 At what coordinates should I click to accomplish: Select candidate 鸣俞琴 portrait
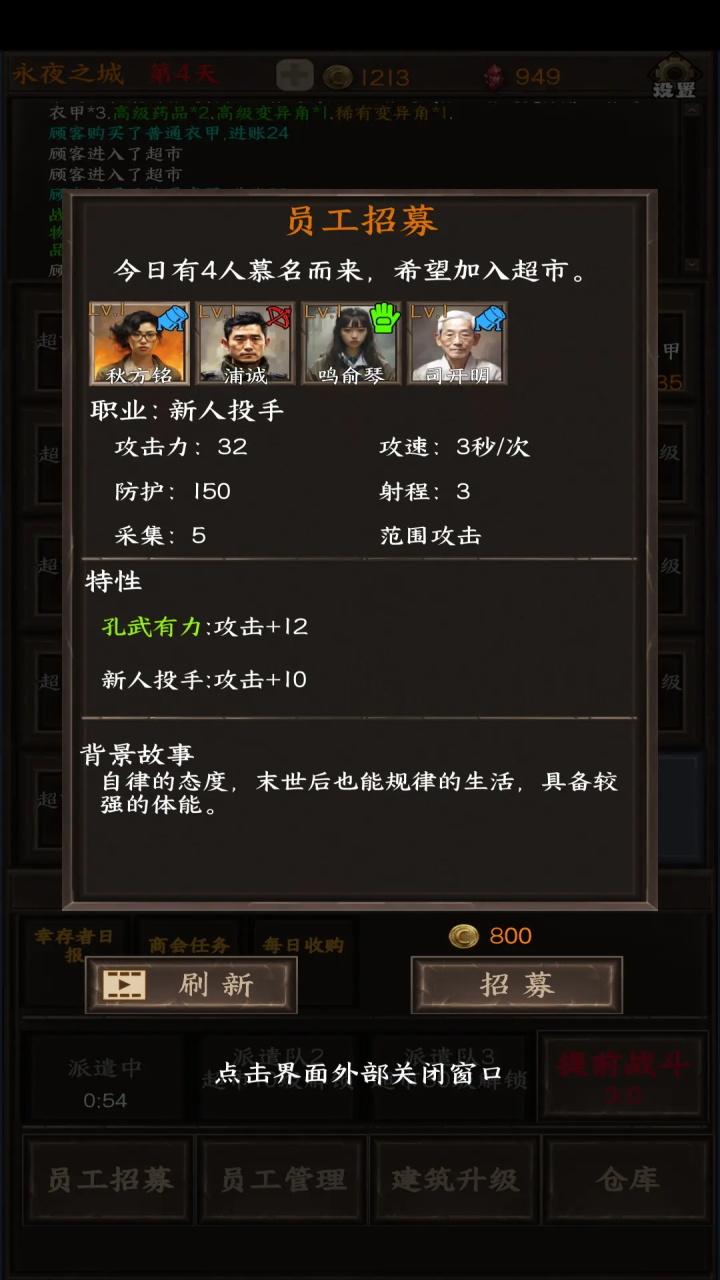(351, 343)
